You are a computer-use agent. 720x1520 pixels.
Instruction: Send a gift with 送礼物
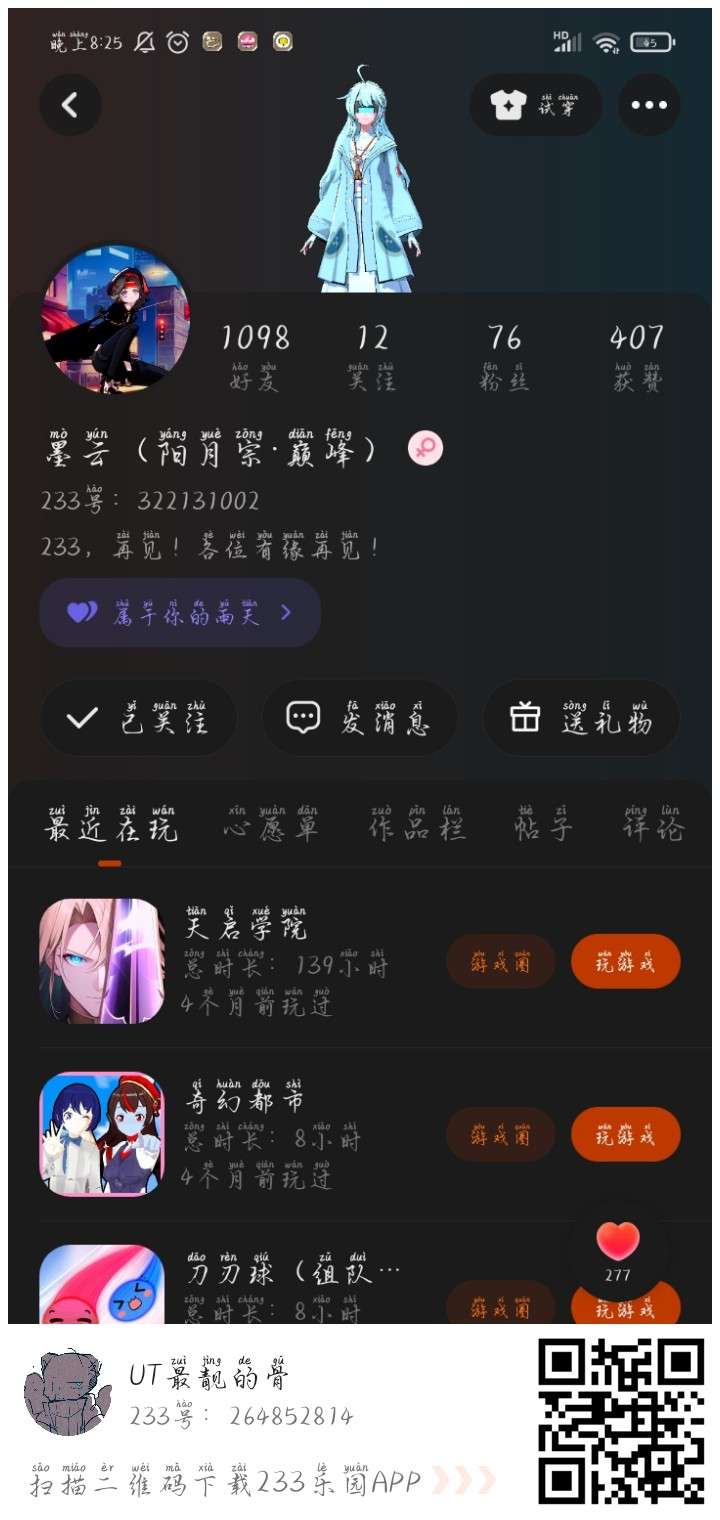pos(581,718)
